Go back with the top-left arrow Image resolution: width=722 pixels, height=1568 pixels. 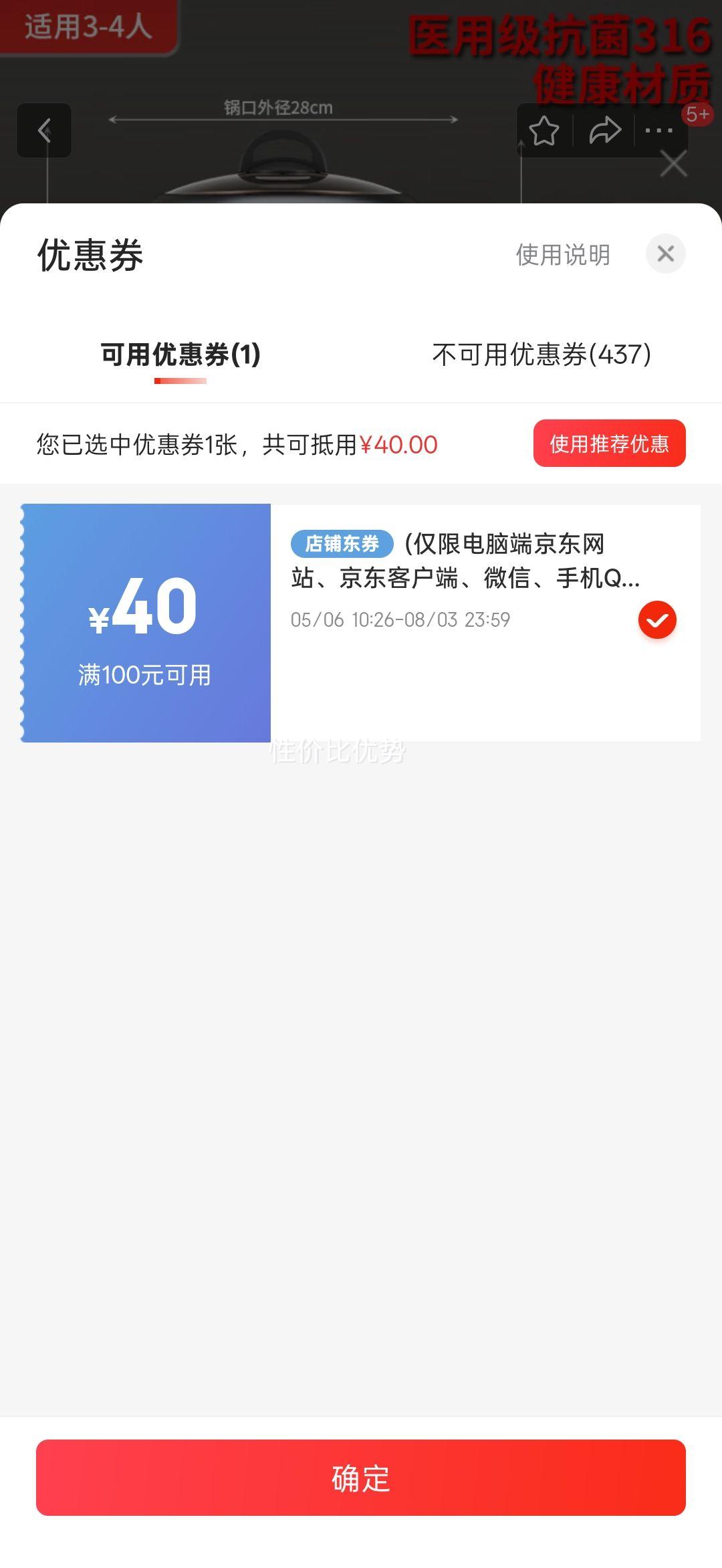[x=44, y=130]
